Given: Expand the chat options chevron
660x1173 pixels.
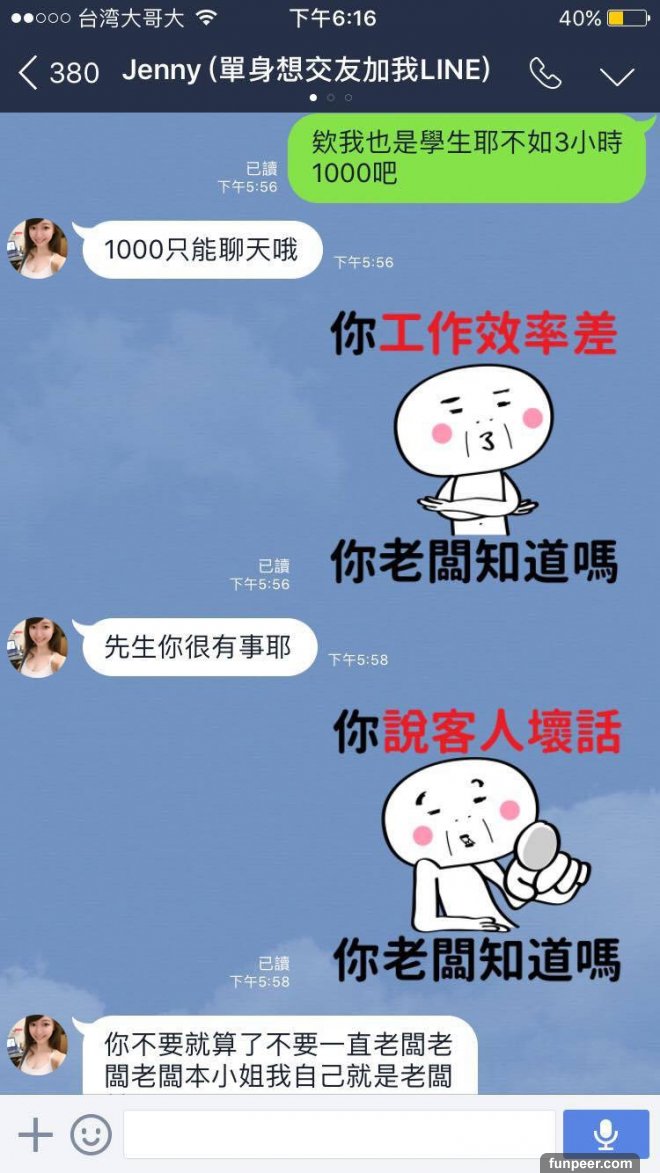Looking at the screenshot, I should 617,75.
